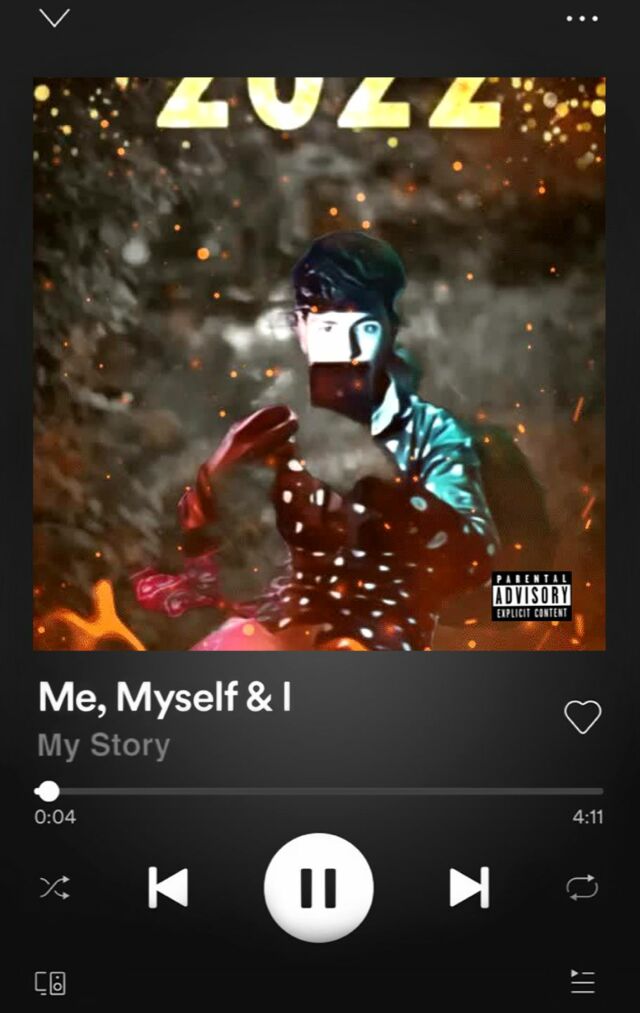This screenshot has width=640, height=1013.
Task: Tap the playback progress bar
Action: point(319,791)
